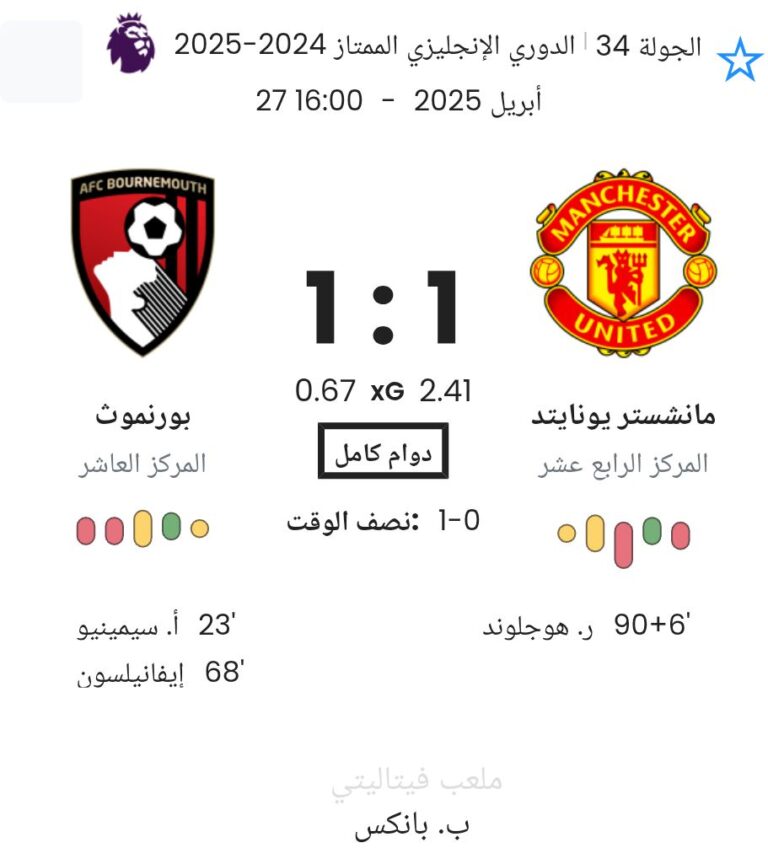The height and width of the screenshot is (853, 768).
Task: Add this match to favorites with the star
Action: click(x=740, y=60)
